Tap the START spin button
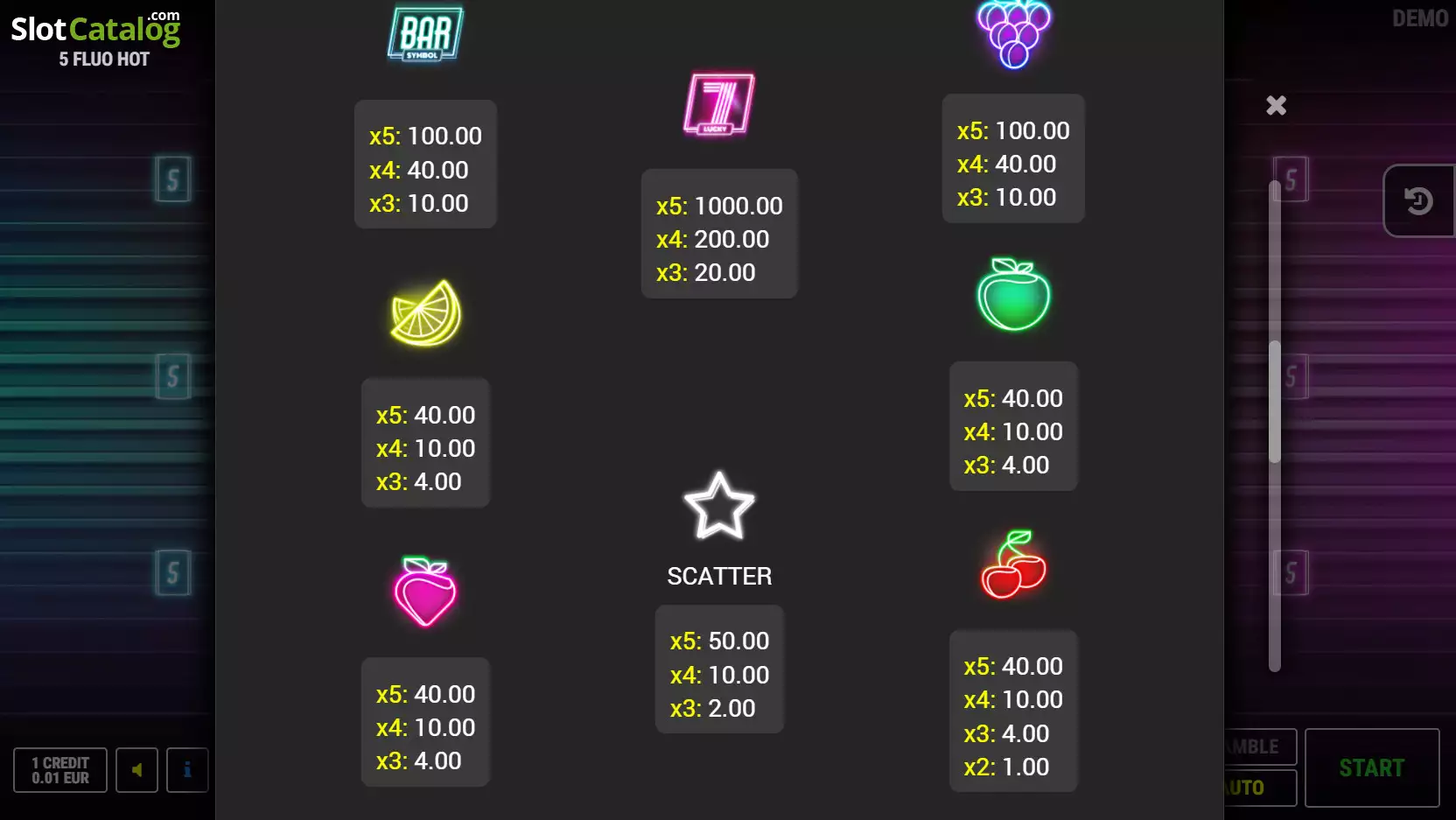The height and width of the screenshot is (820, 1456). (1371, 767)
